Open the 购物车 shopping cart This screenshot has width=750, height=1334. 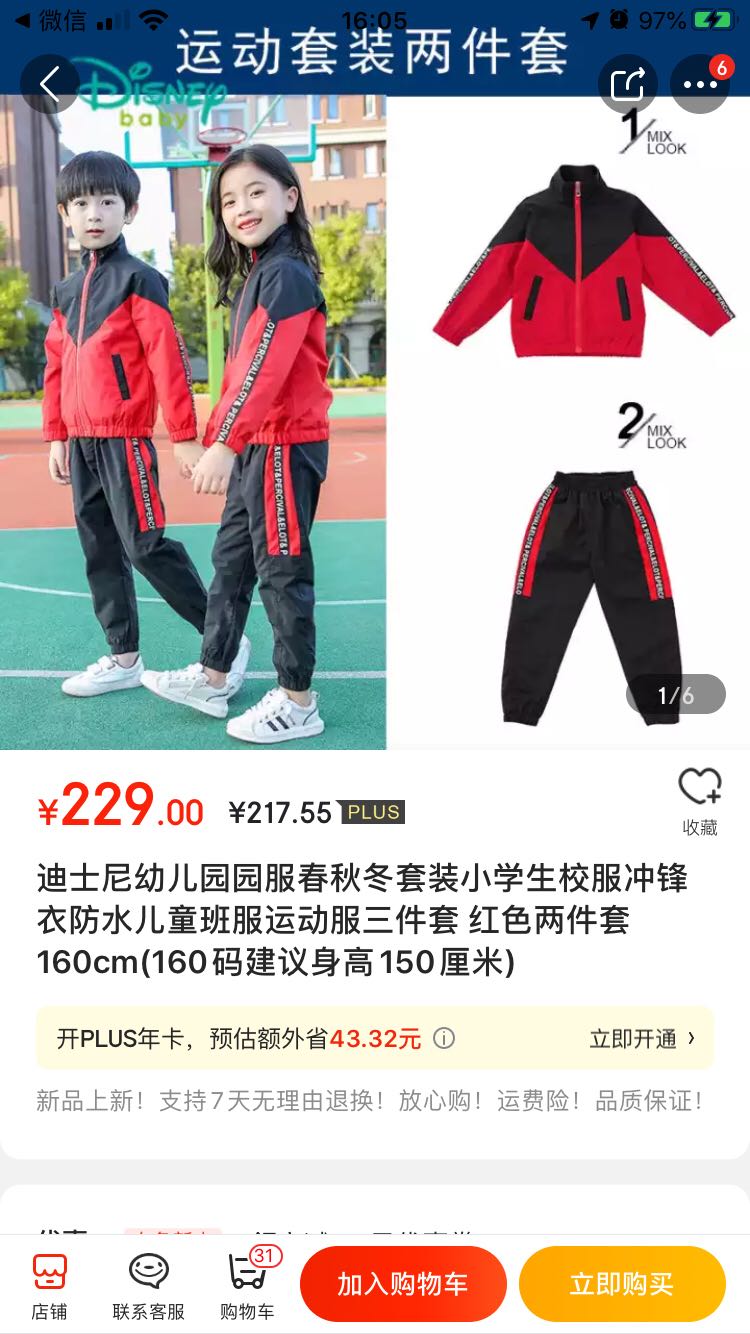point(247,1285)
